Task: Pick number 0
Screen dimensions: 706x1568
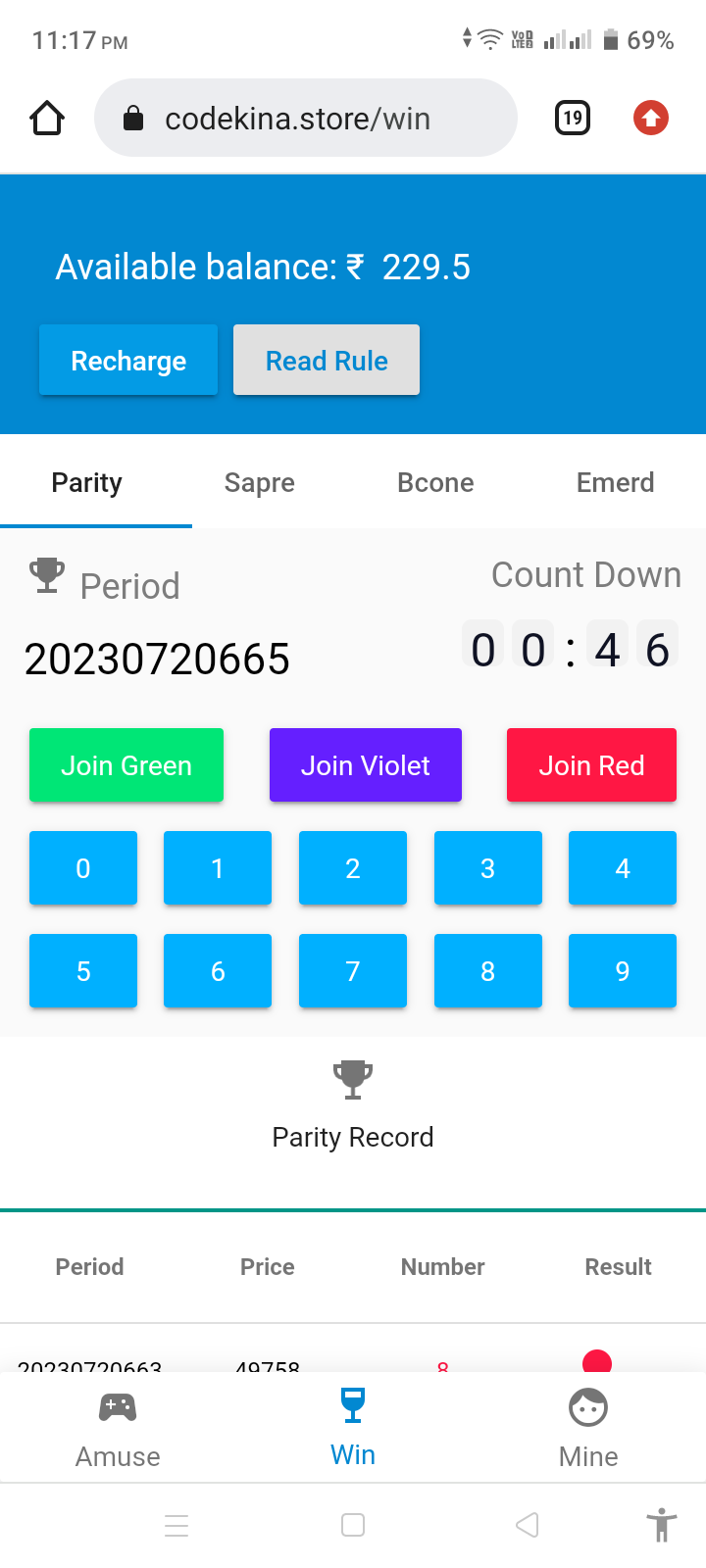Action: (x=83, y=868)
